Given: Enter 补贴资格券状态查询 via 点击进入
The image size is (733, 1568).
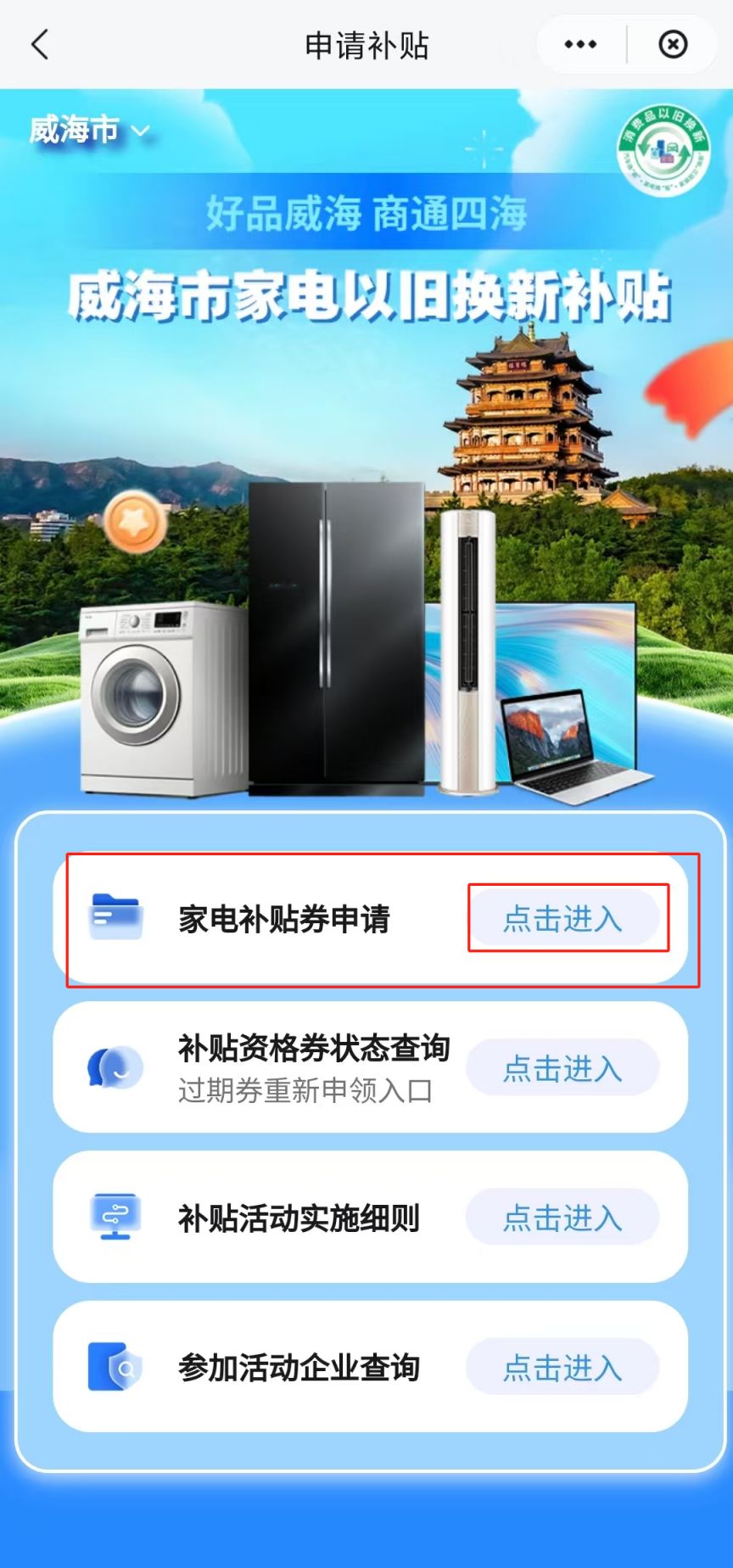Looking at the screenshot, I should pos(563,1068).
